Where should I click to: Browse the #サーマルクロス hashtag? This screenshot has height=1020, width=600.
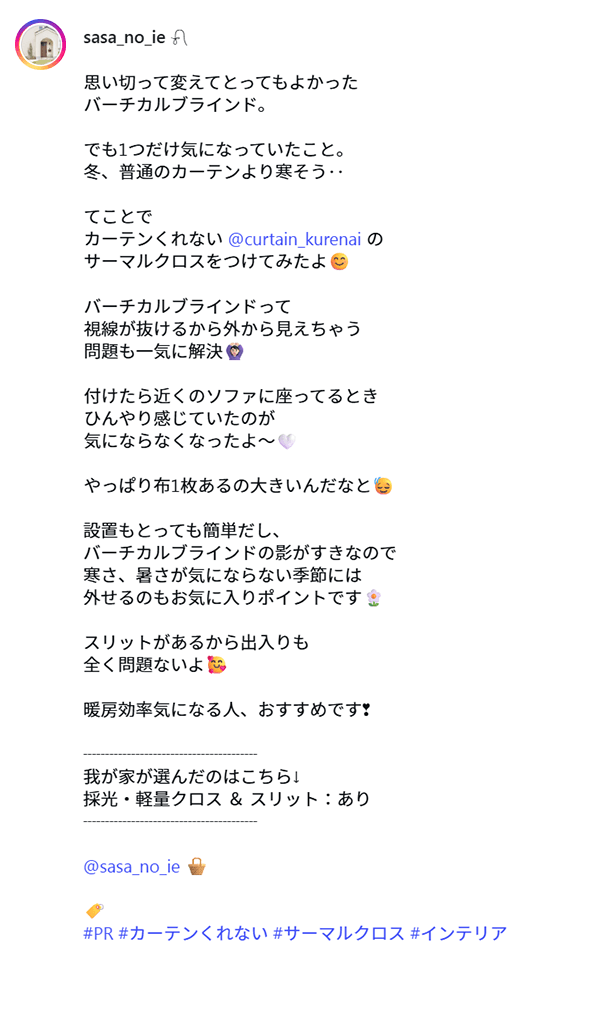click(338, 933)
